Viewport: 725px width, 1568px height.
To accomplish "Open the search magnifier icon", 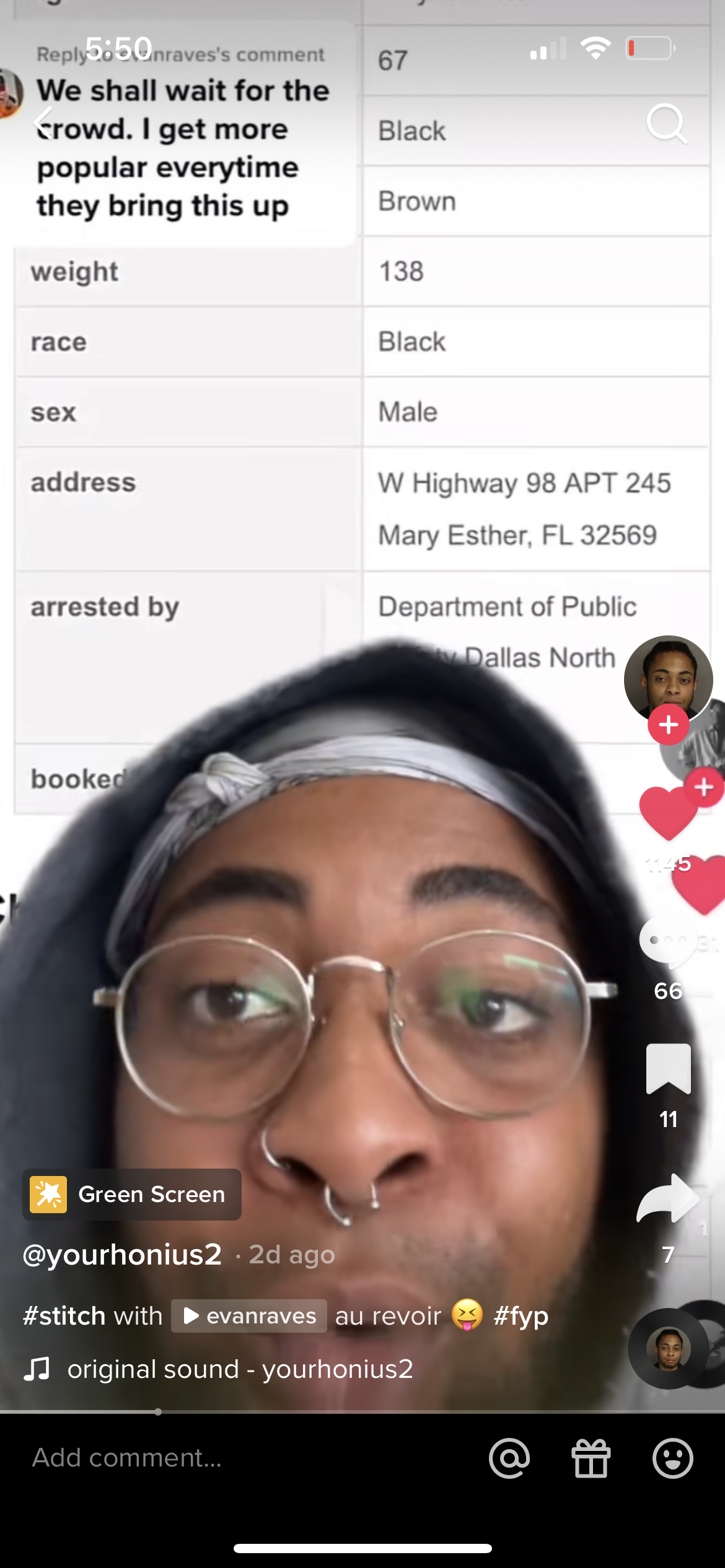I will tap(666, 123).
